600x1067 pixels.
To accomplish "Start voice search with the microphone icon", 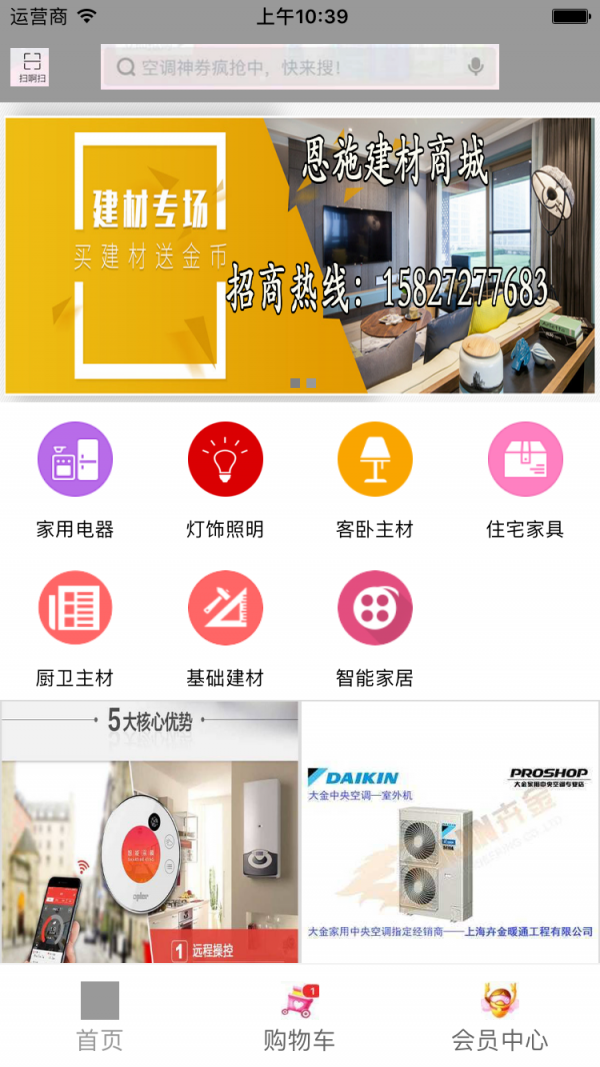I will [x=476, y=67].
